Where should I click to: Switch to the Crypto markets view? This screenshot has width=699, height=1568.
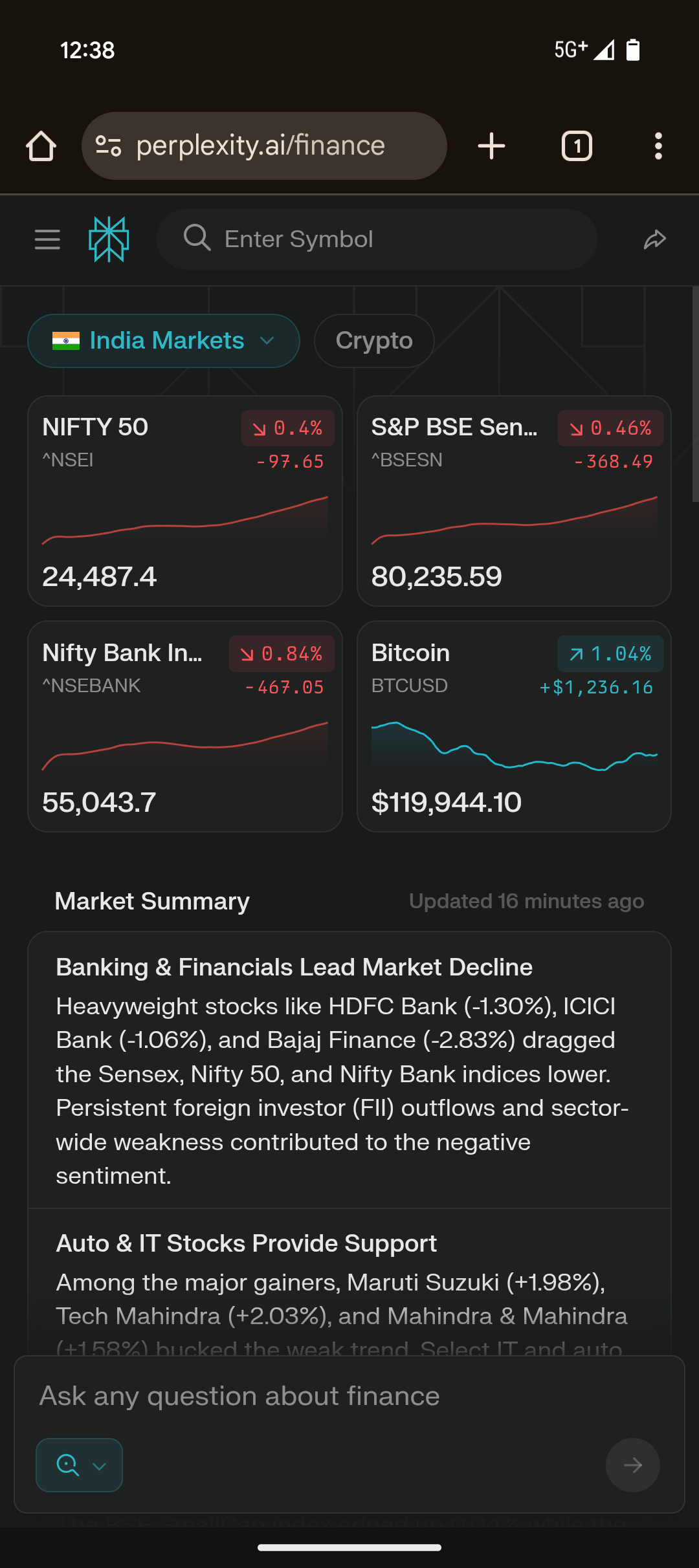(x=373, y=340)
